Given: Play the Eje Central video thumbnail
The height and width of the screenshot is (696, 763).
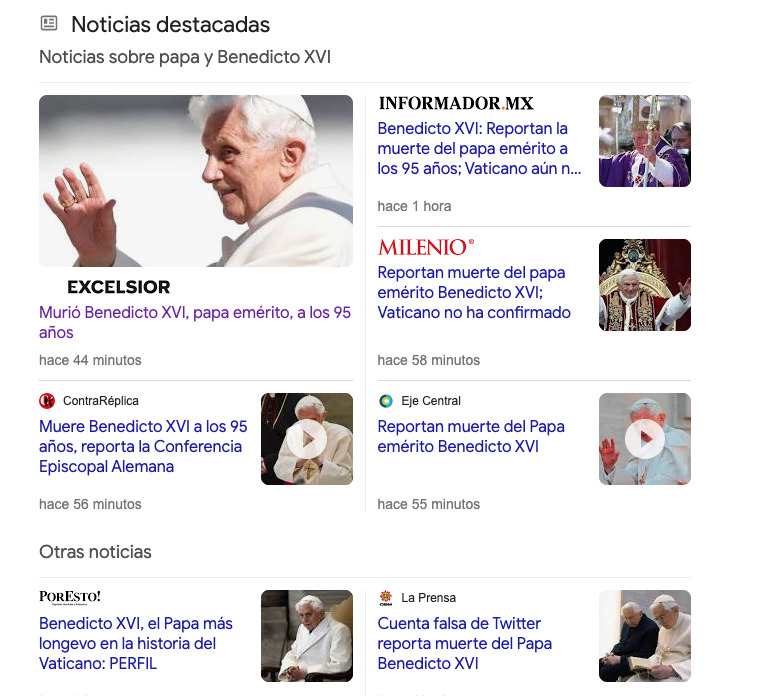Looking at the screenshot, I should 645,439.
